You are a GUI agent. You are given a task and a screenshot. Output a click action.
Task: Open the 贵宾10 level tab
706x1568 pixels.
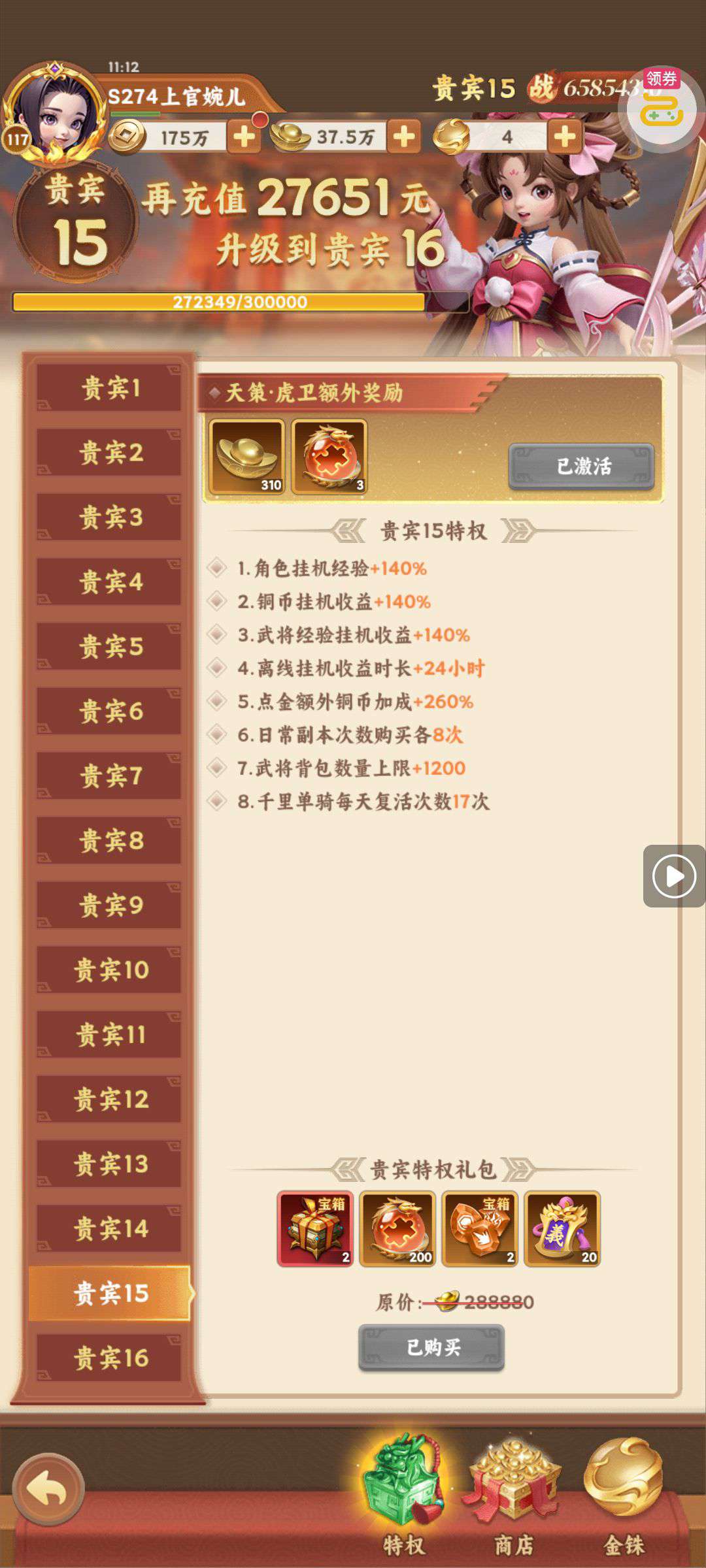[x=109, y=970]
